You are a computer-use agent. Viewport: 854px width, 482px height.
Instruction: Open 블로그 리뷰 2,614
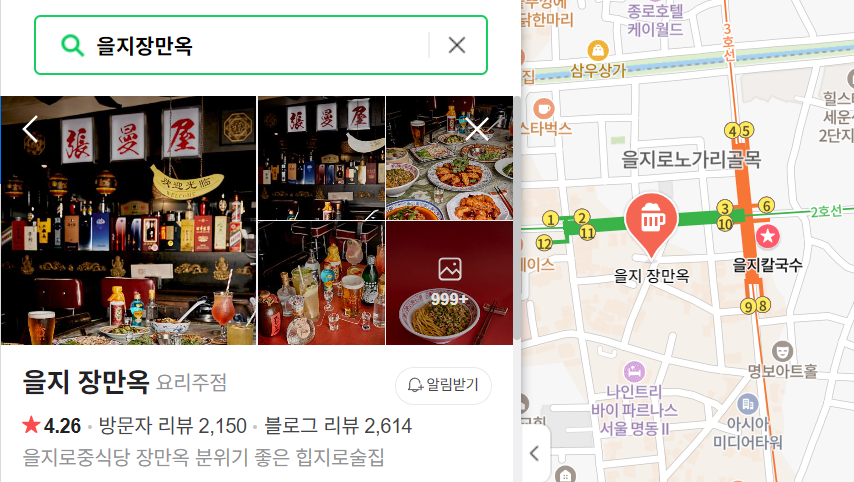click(x=338, y=427)
